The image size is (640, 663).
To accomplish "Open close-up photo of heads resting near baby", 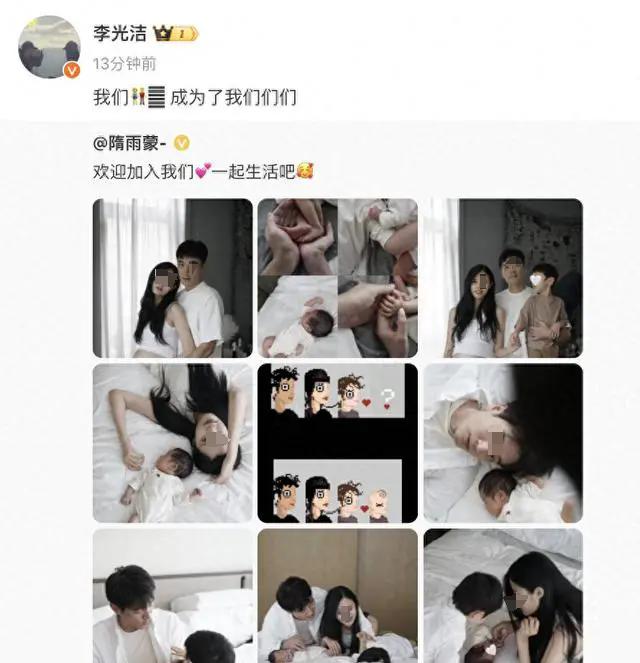I will [502, 442].
